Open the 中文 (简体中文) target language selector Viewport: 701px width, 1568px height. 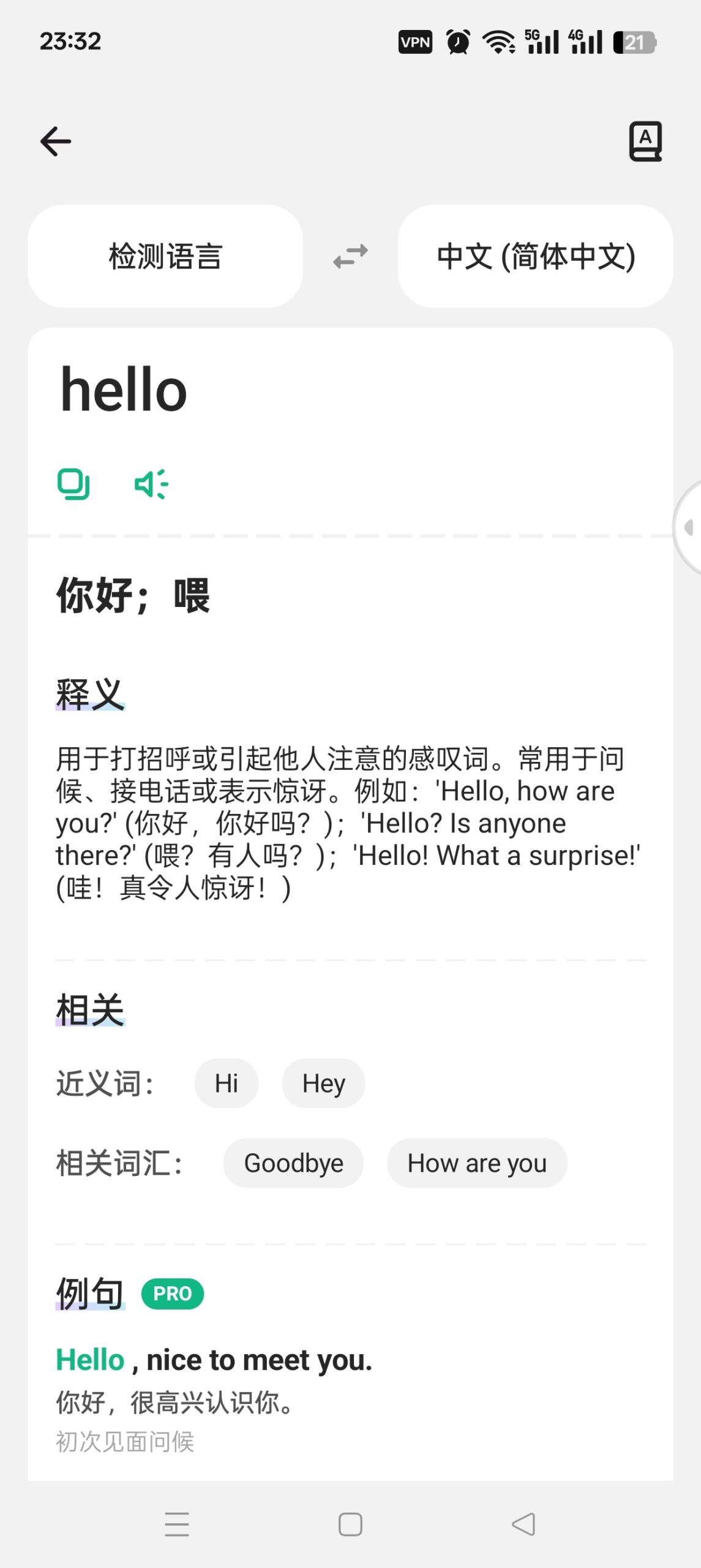(x=534, y=256)
